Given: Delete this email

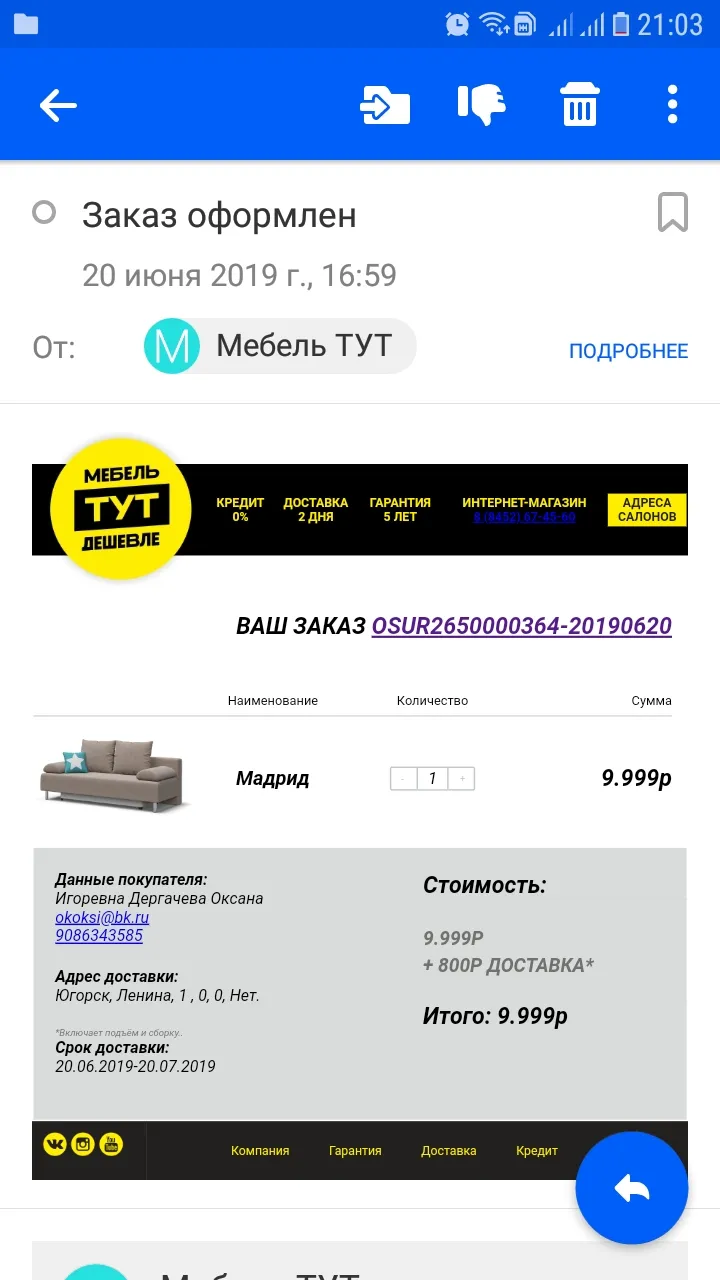Looking at the screenshot, I should pyautogui.click(x=580, y=105).
